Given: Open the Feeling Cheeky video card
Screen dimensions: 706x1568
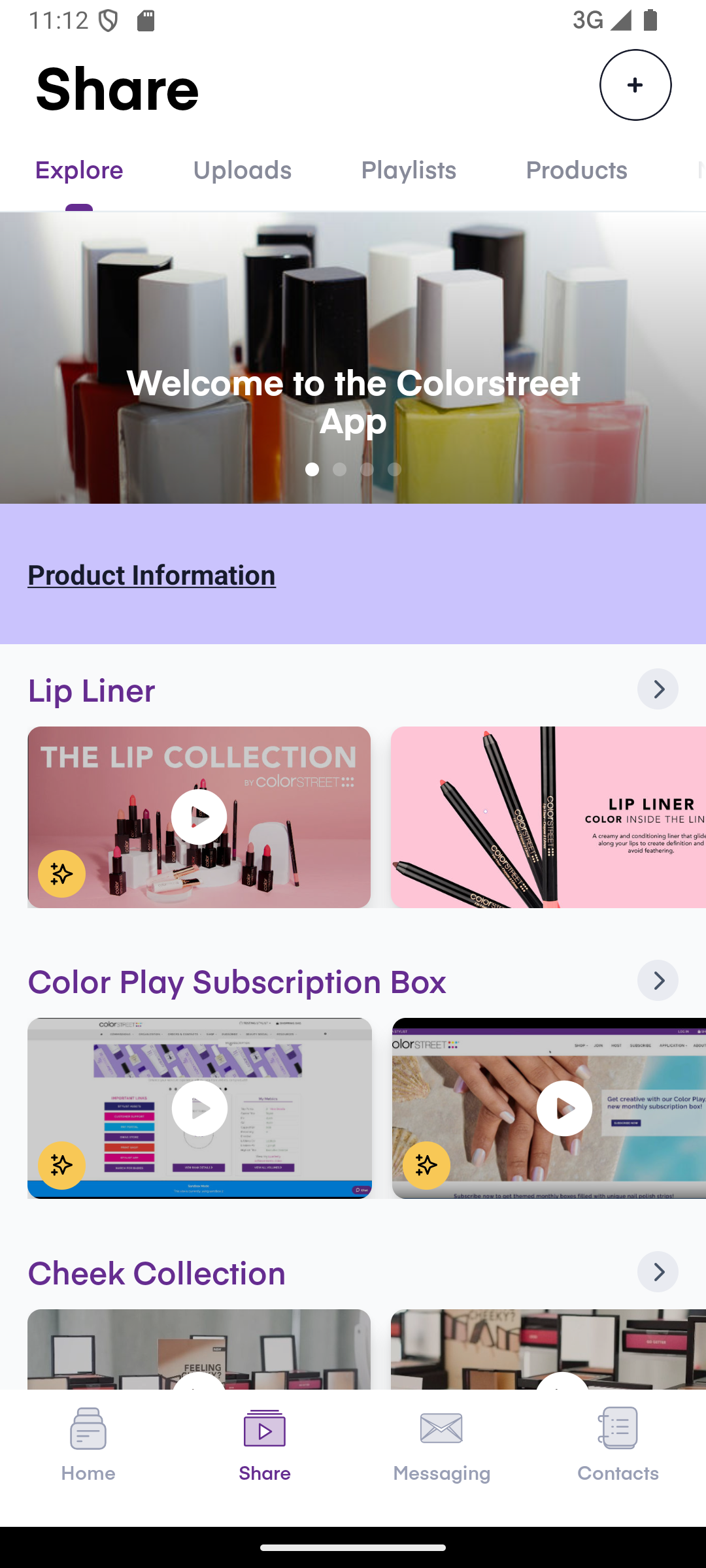Looking at the screenshot, I should 199,1349.
